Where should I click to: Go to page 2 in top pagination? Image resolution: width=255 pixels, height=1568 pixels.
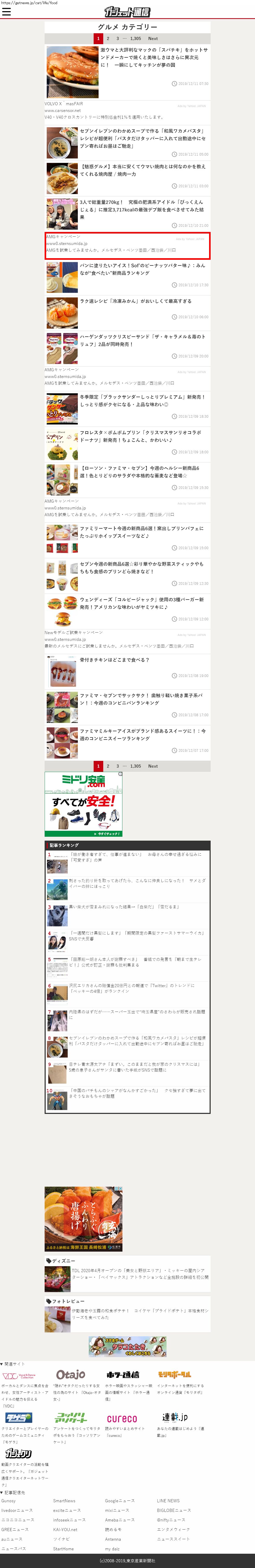[108, 38]
